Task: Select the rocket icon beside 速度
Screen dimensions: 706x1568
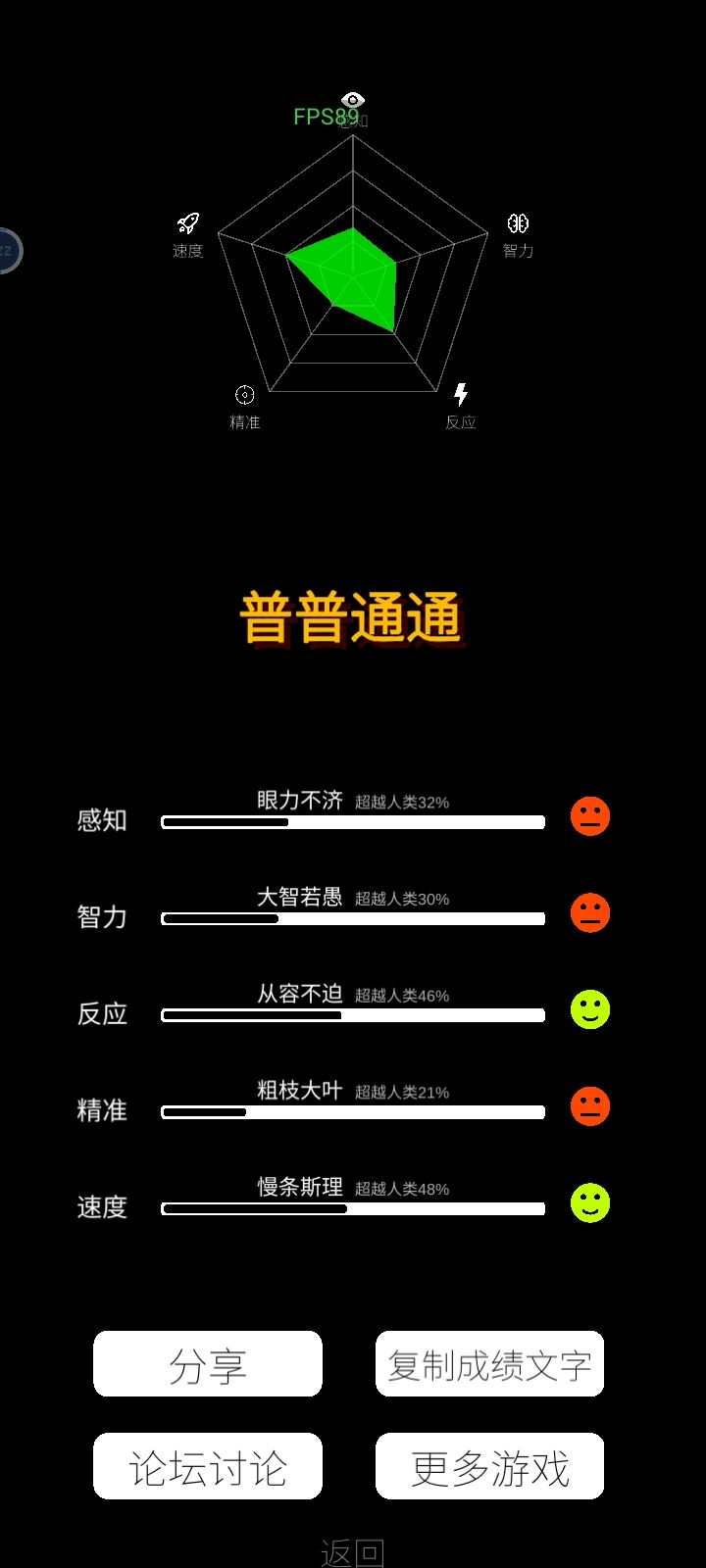Action: click(187, 222)
